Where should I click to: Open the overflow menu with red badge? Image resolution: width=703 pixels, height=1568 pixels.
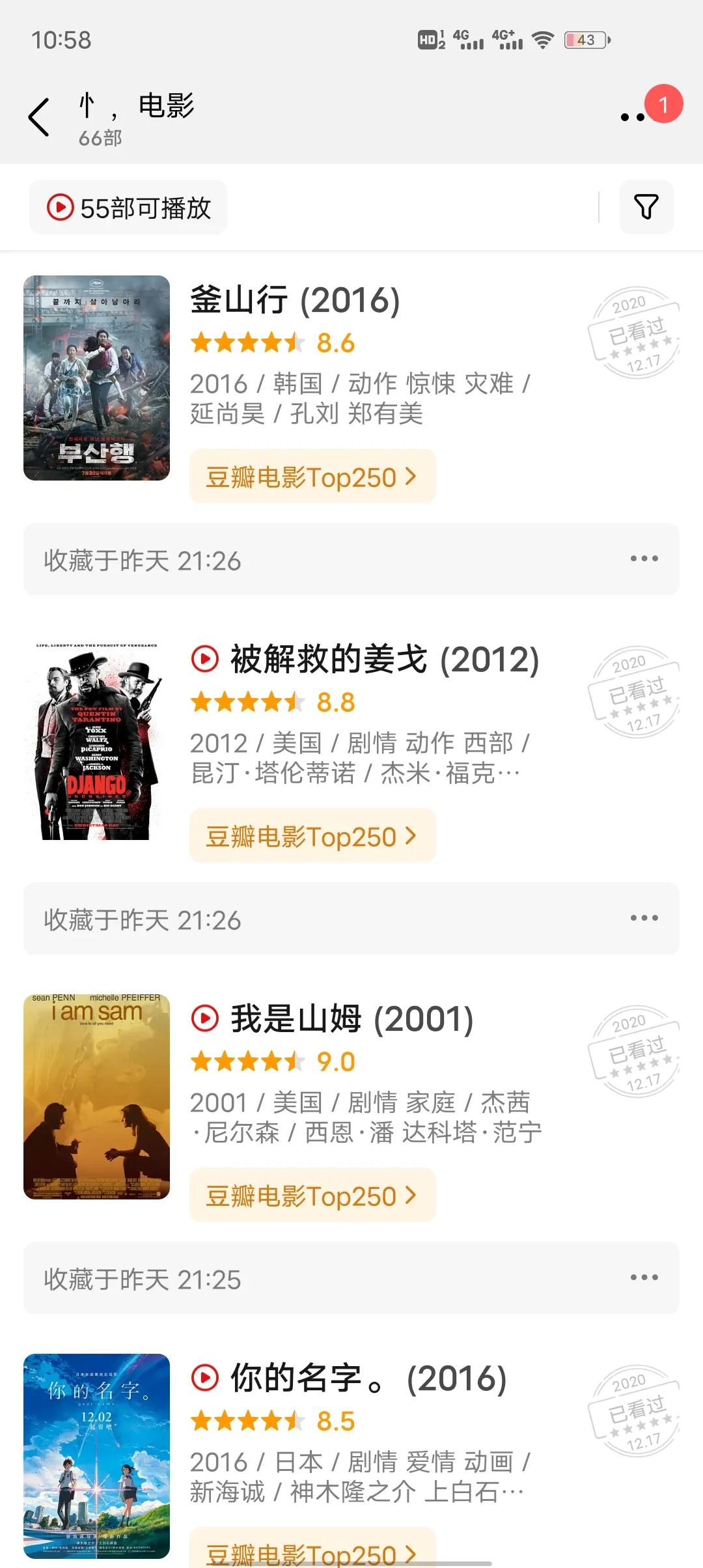point(634,117)
